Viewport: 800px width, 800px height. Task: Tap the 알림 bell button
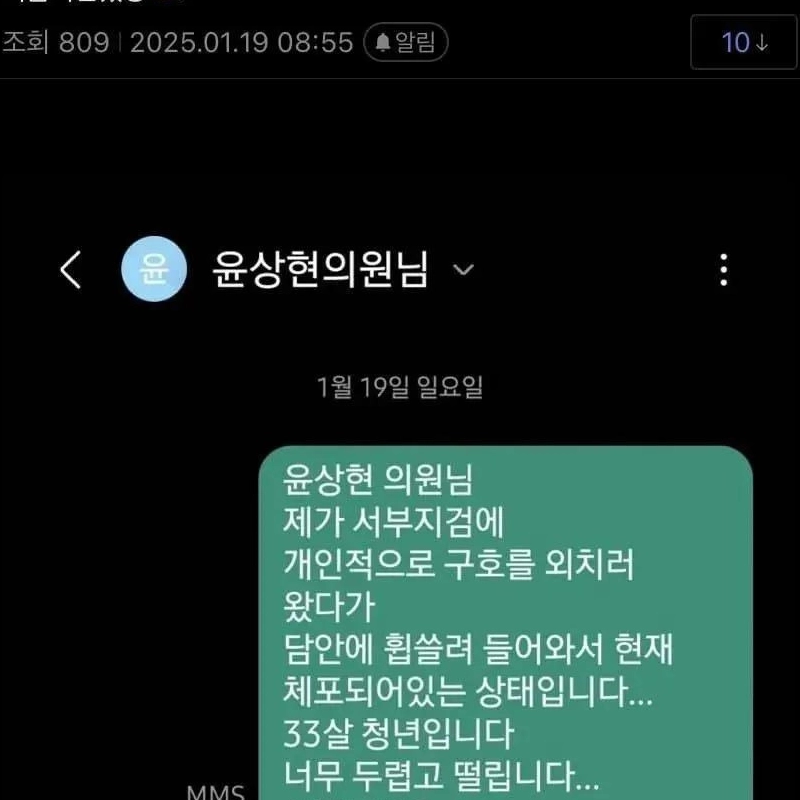[406, 42]
